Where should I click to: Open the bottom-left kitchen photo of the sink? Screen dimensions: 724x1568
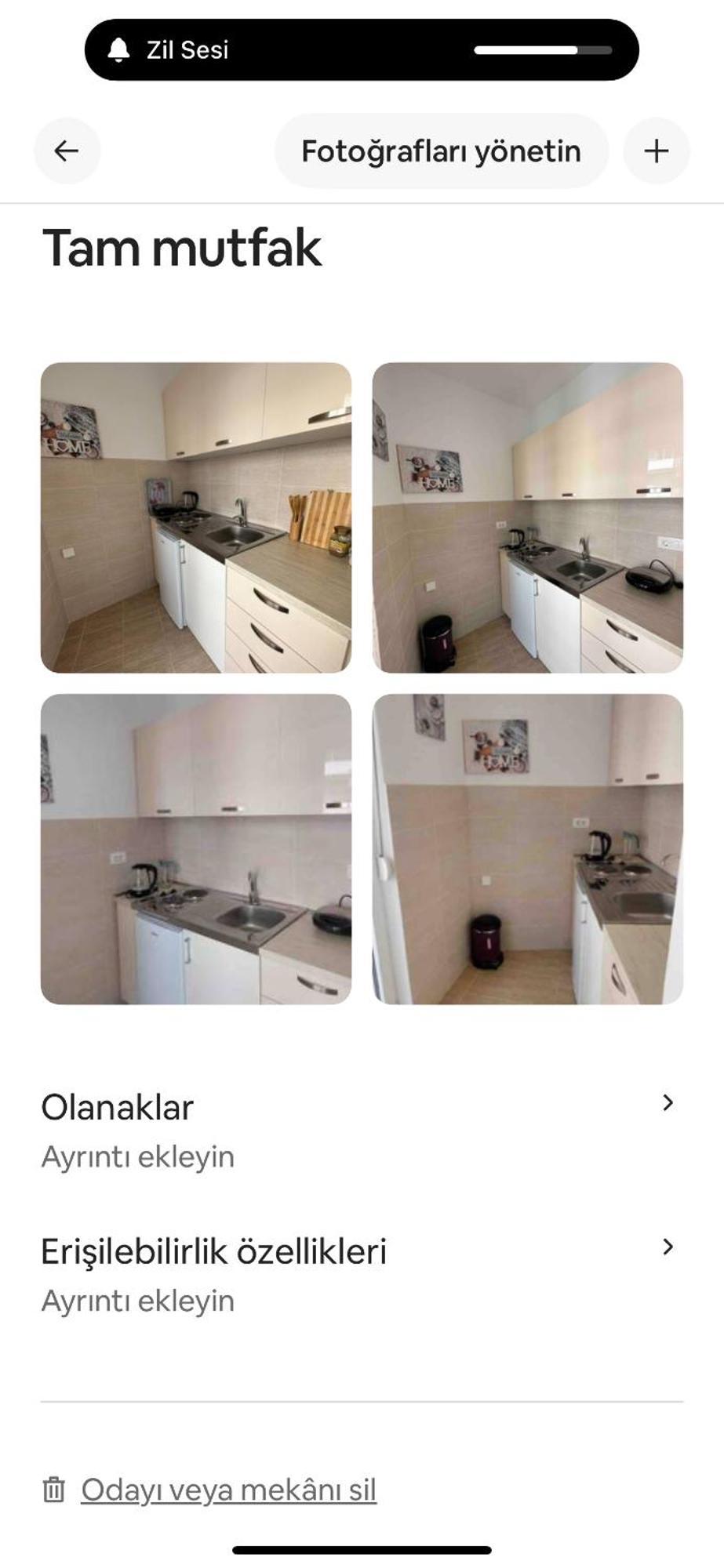point(196,848)
